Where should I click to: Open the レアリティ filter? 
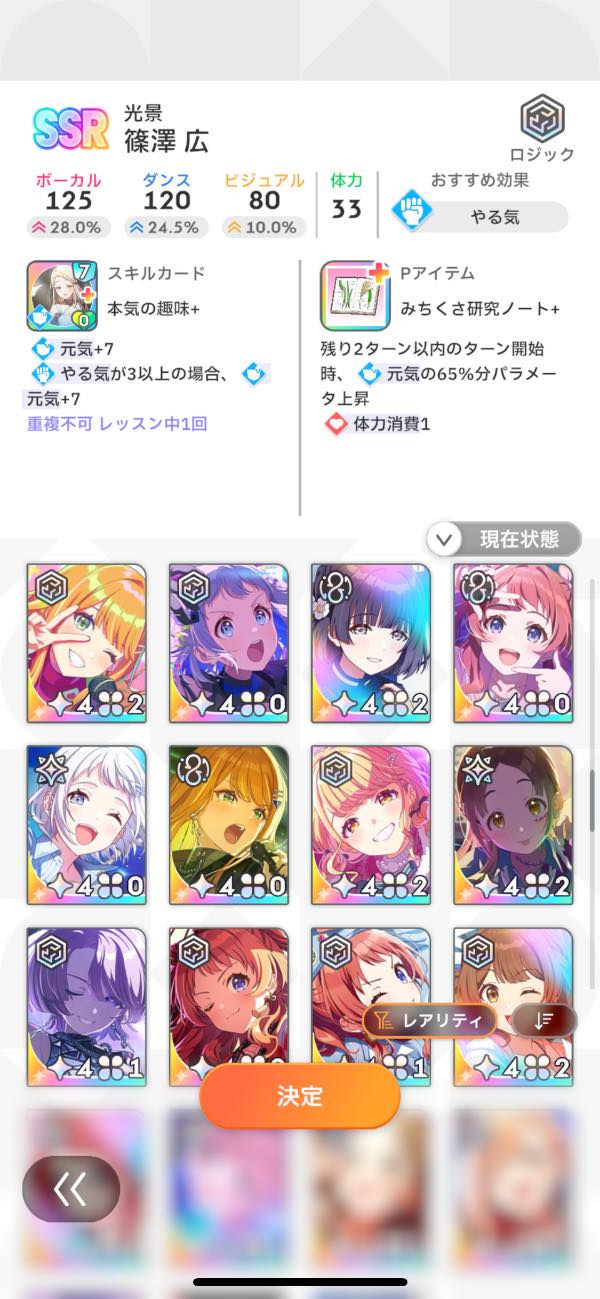430,1020
